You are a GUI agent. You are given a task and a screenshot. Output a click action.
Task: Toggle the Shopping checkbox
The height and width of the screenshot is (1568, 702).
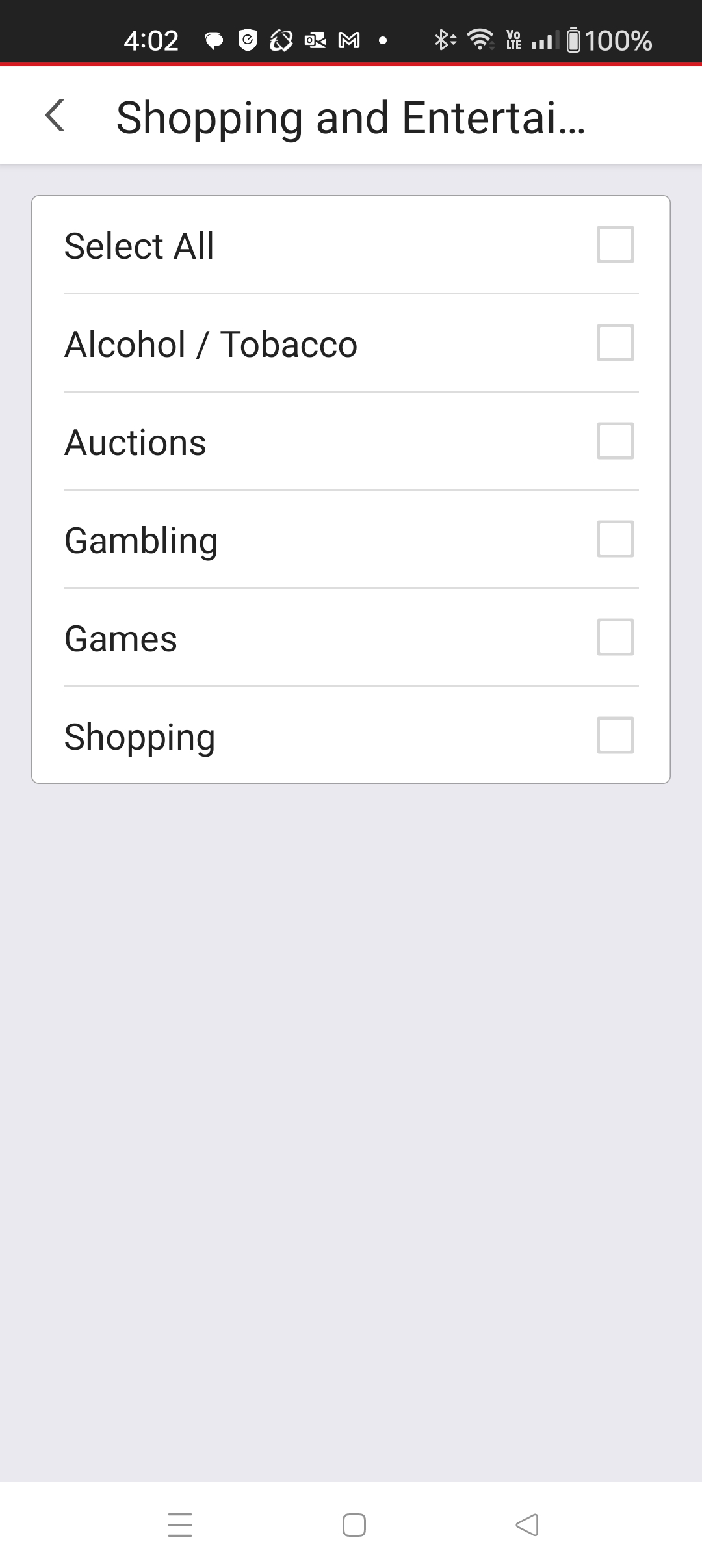click(615, 735)
